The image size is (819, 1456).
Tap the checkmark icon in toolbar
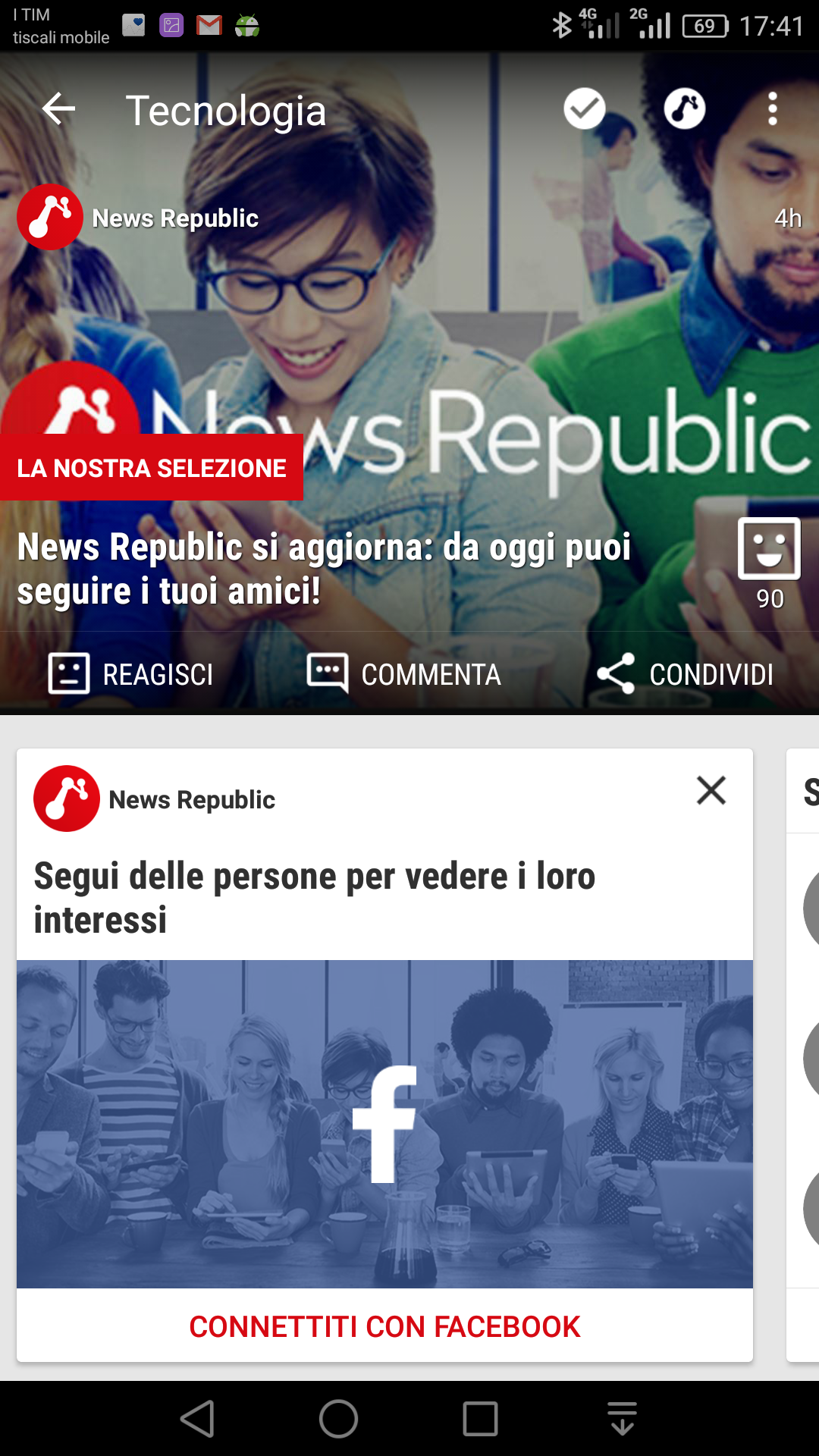pos(585,108)
